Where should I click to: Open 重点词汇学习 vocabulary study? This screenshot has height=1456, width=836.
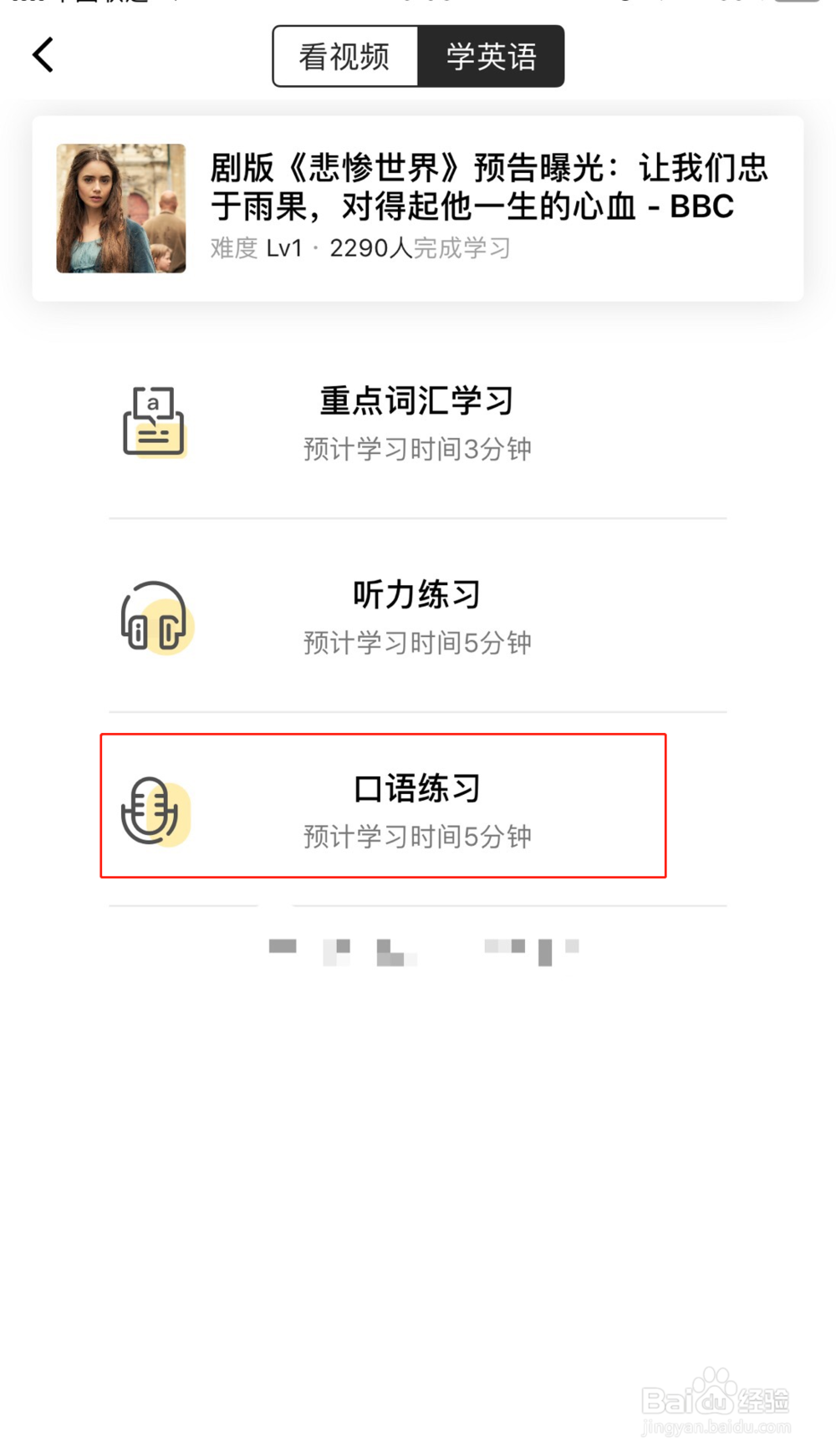point(416,400)
